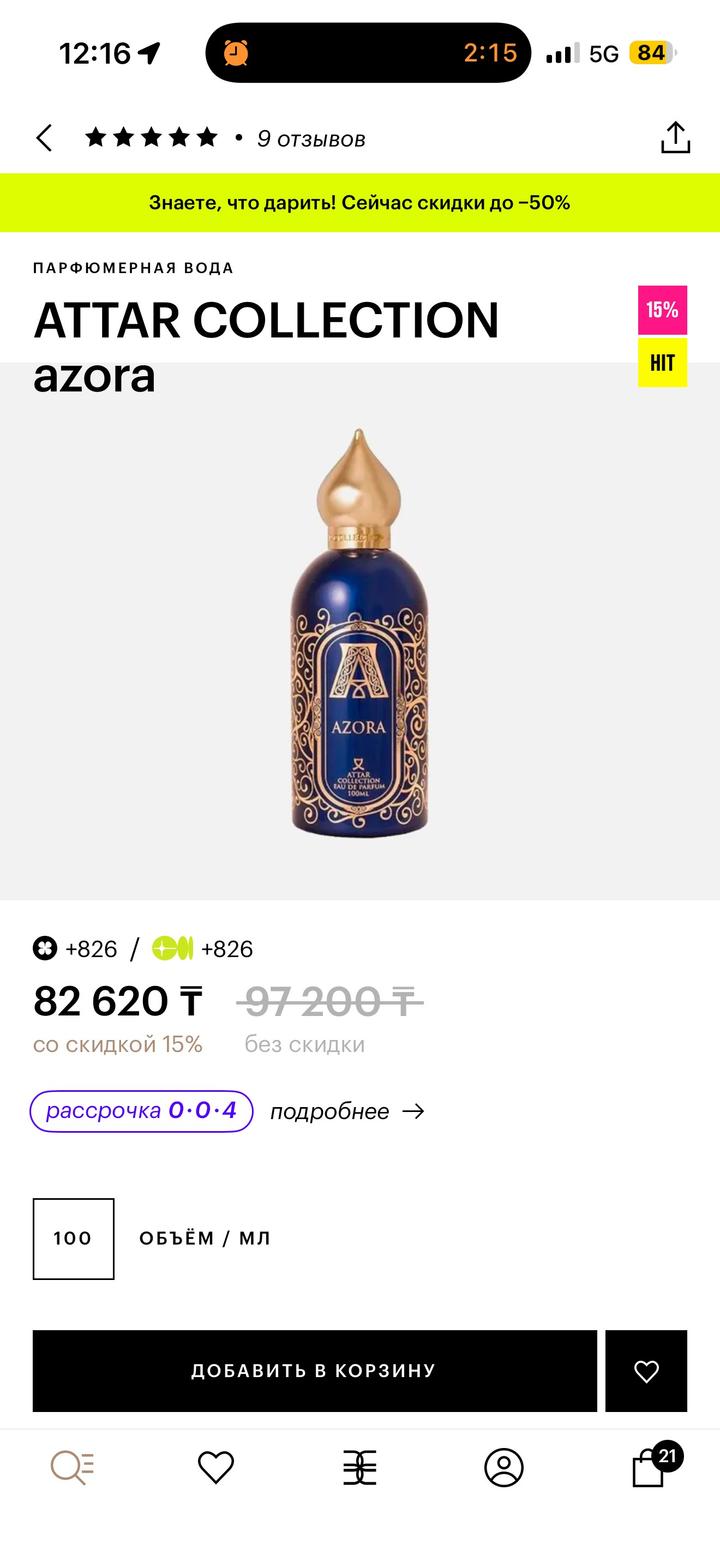Share this Azora perfume page

[x=675, y=138]
